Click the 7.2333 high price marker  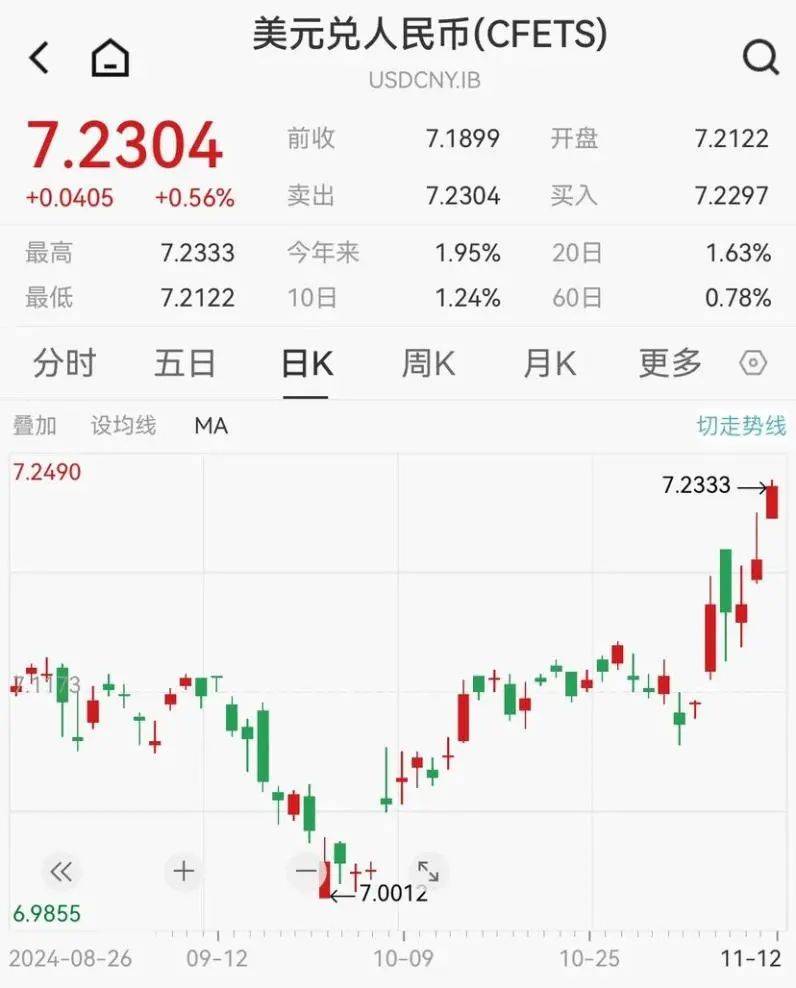(694, 487)
